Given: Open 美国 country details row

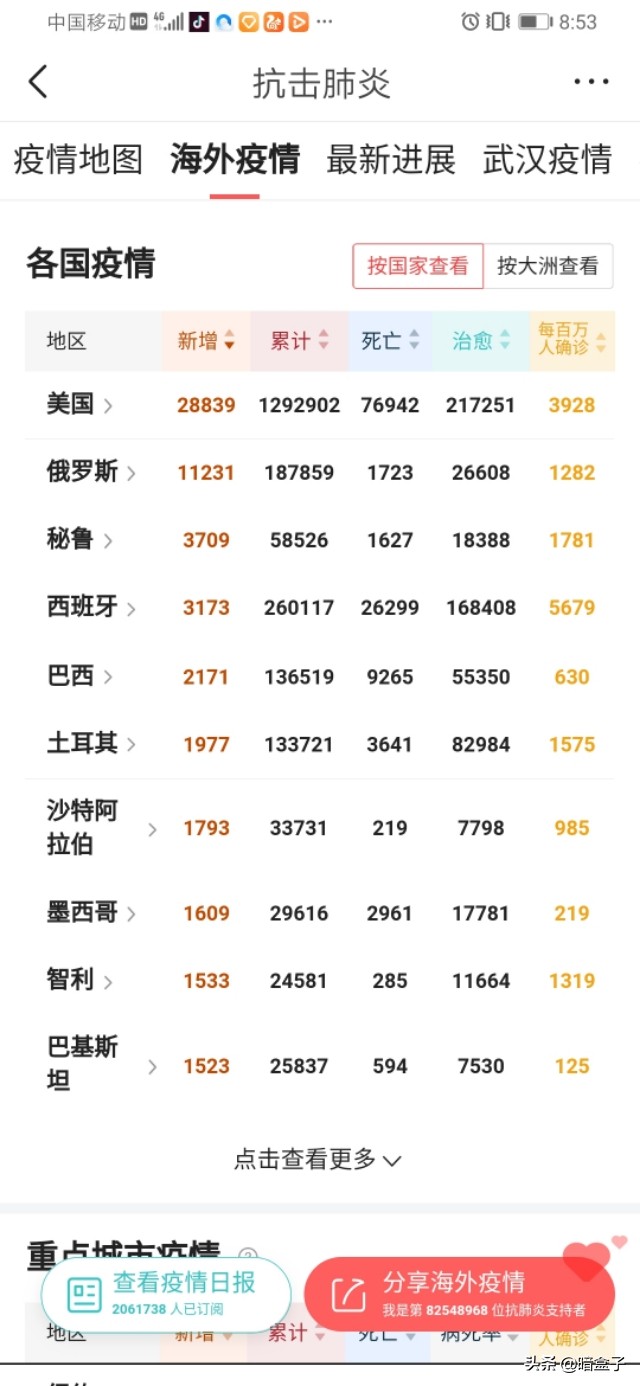Looking at the screenshot, I should pos(320,405).
